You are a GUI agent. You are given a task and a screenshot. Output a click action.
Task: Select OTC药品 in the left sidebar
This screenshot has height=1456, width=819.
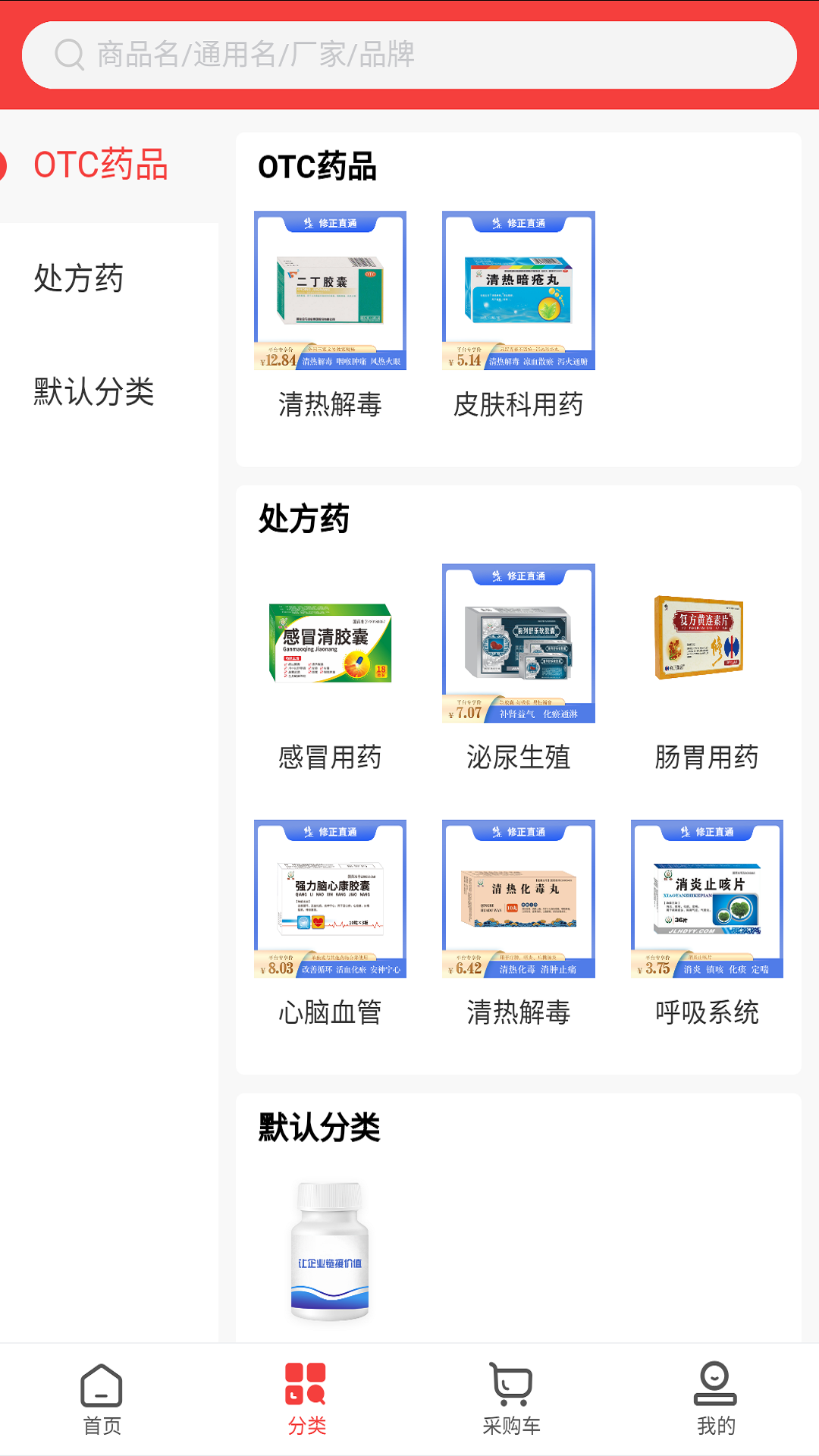pos(101,165)
